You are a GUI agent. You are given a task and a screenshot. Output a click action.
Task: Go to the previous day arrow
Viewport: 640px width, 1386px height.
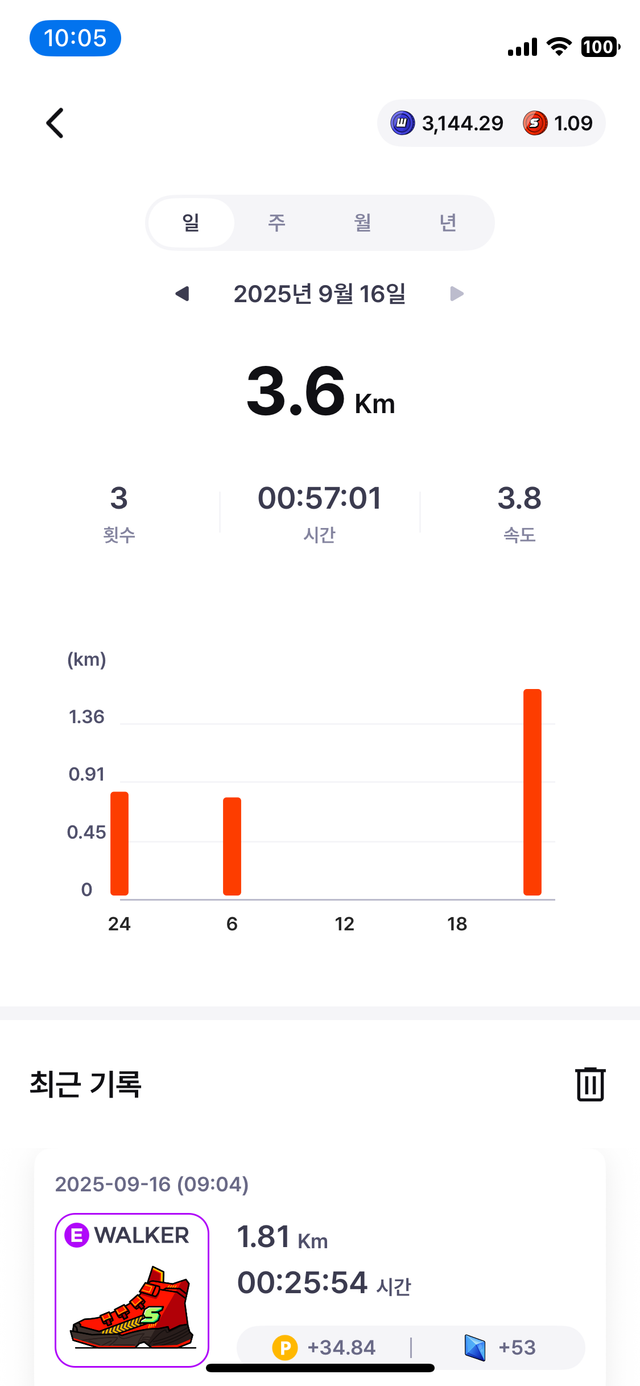point(182,294)
